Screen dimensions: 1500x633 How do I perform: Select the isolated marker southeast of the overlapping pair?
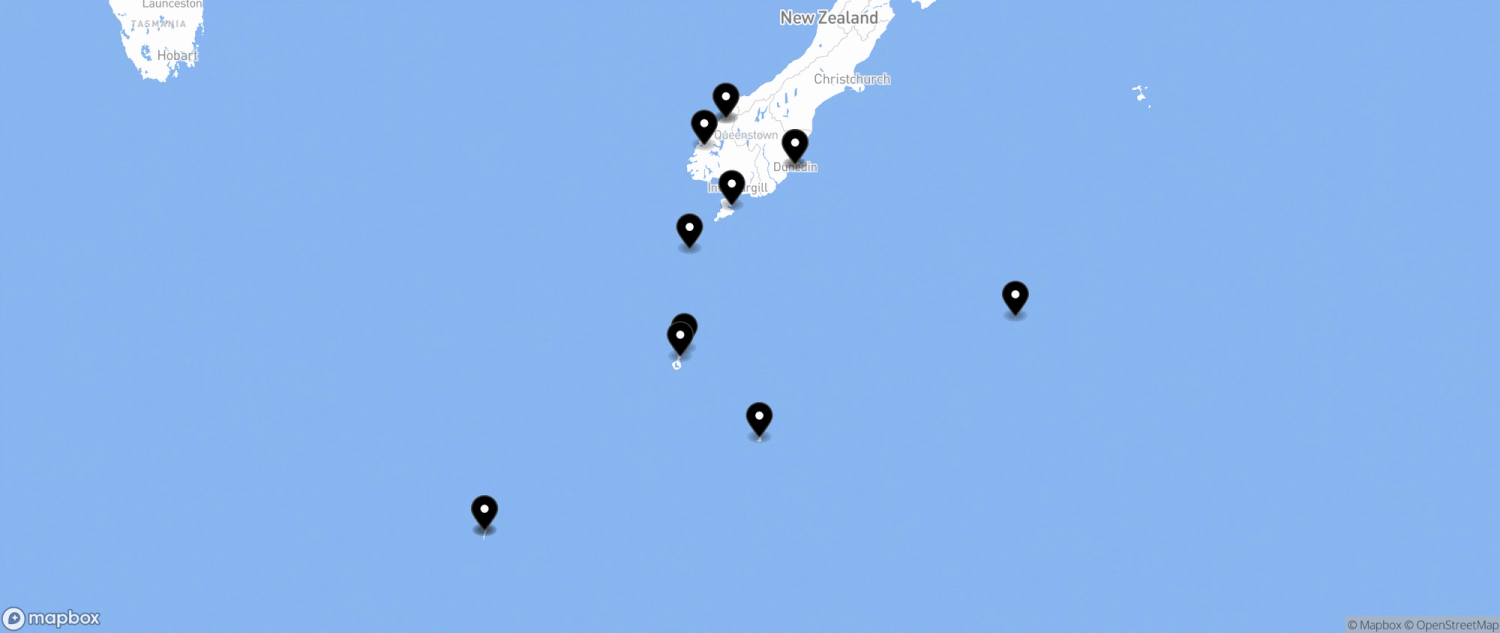tap(759, 418)
